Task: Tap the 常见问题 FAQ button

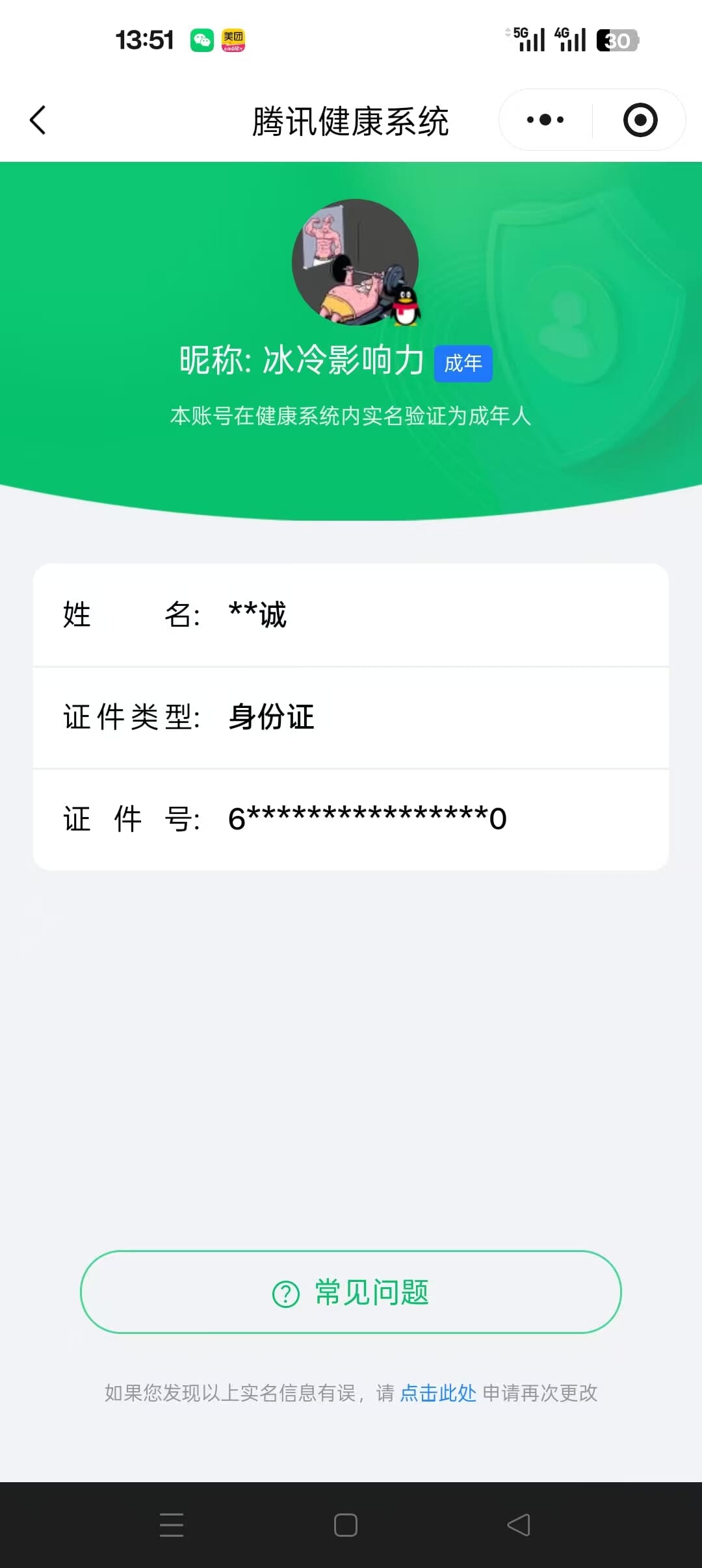Action: [x=351, y=1292]
